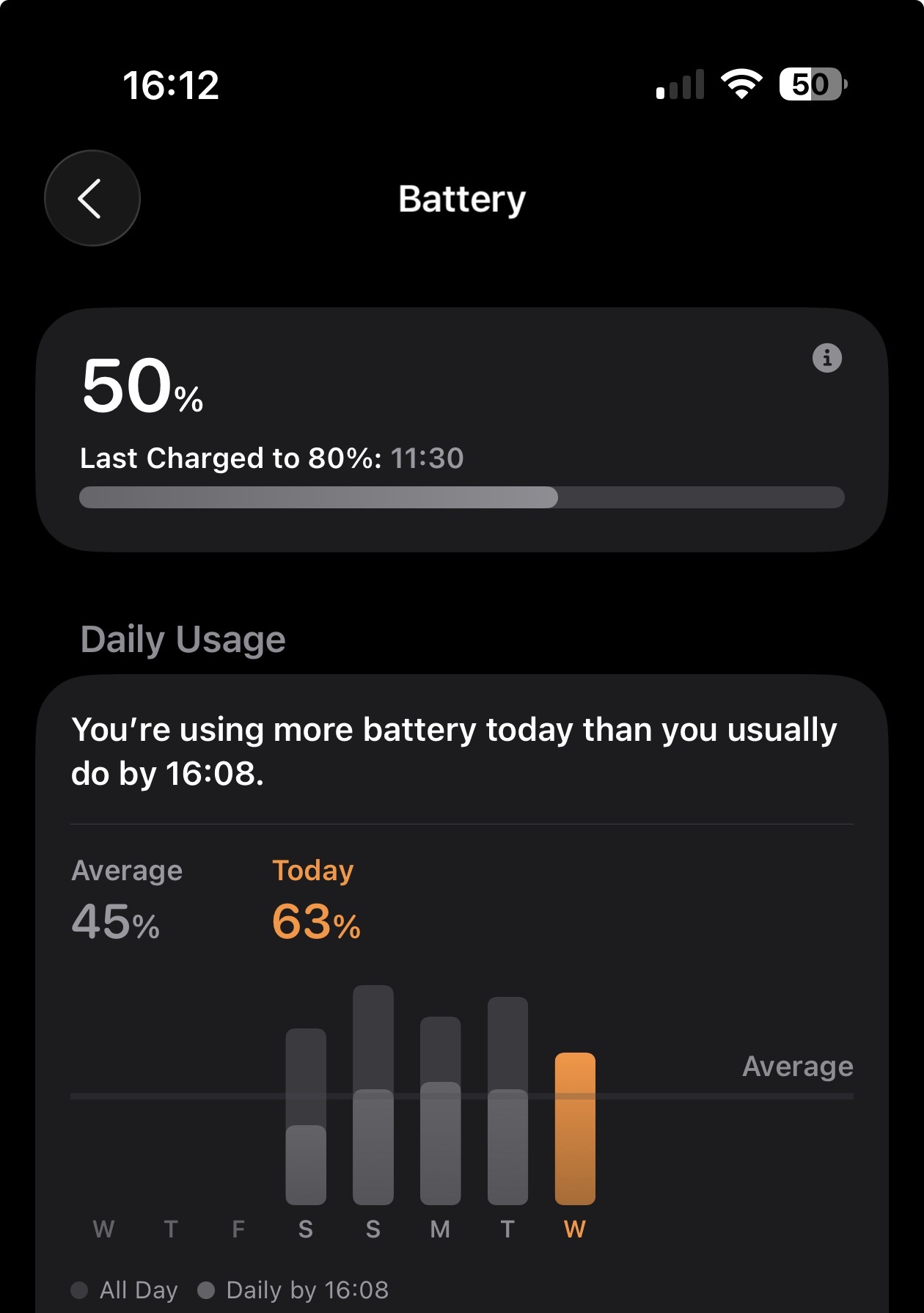Go back from the Battery screen

pyautogui.click(x=92, y=198)
